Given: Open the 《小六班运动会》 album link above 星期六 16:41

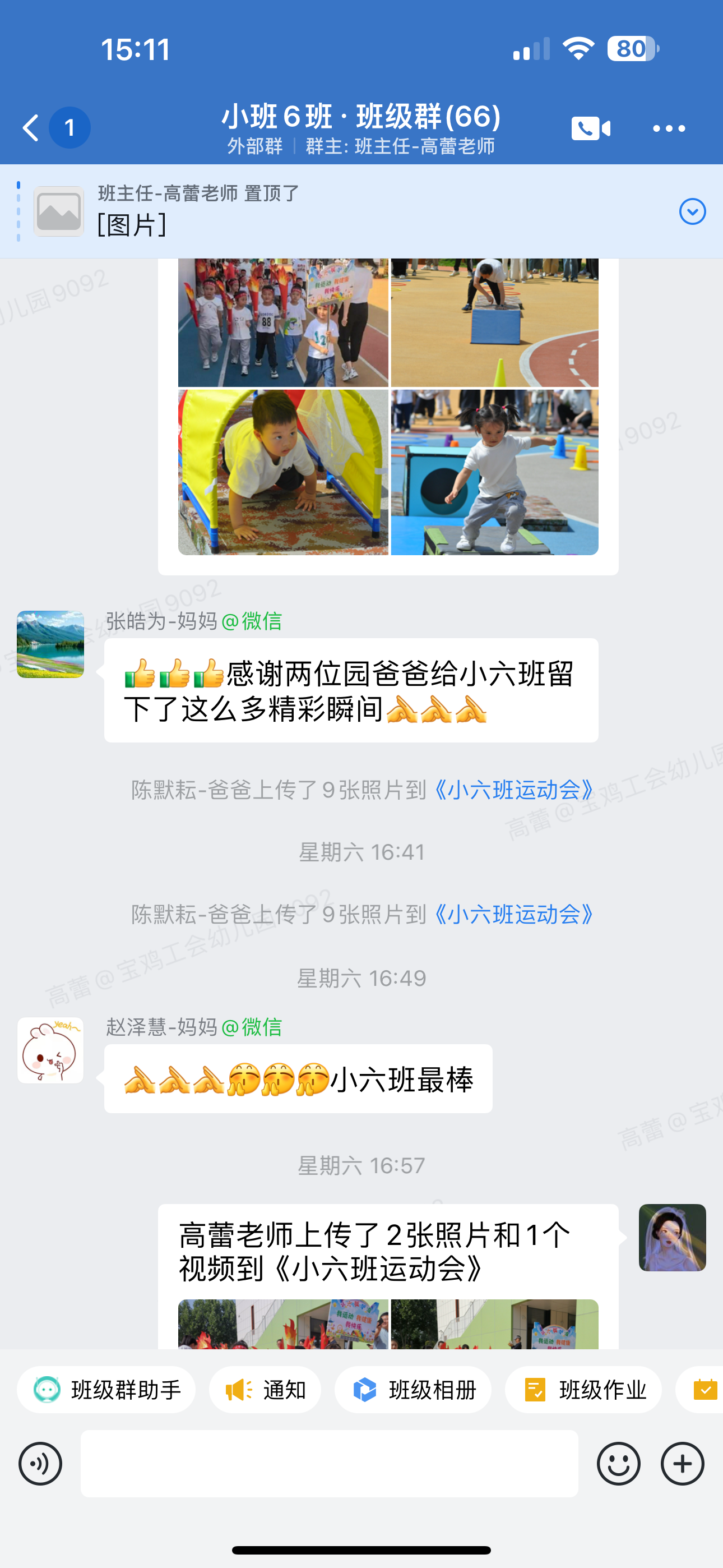Looking at the screenshot, I should pyautogui.click(x=513, y=790).
